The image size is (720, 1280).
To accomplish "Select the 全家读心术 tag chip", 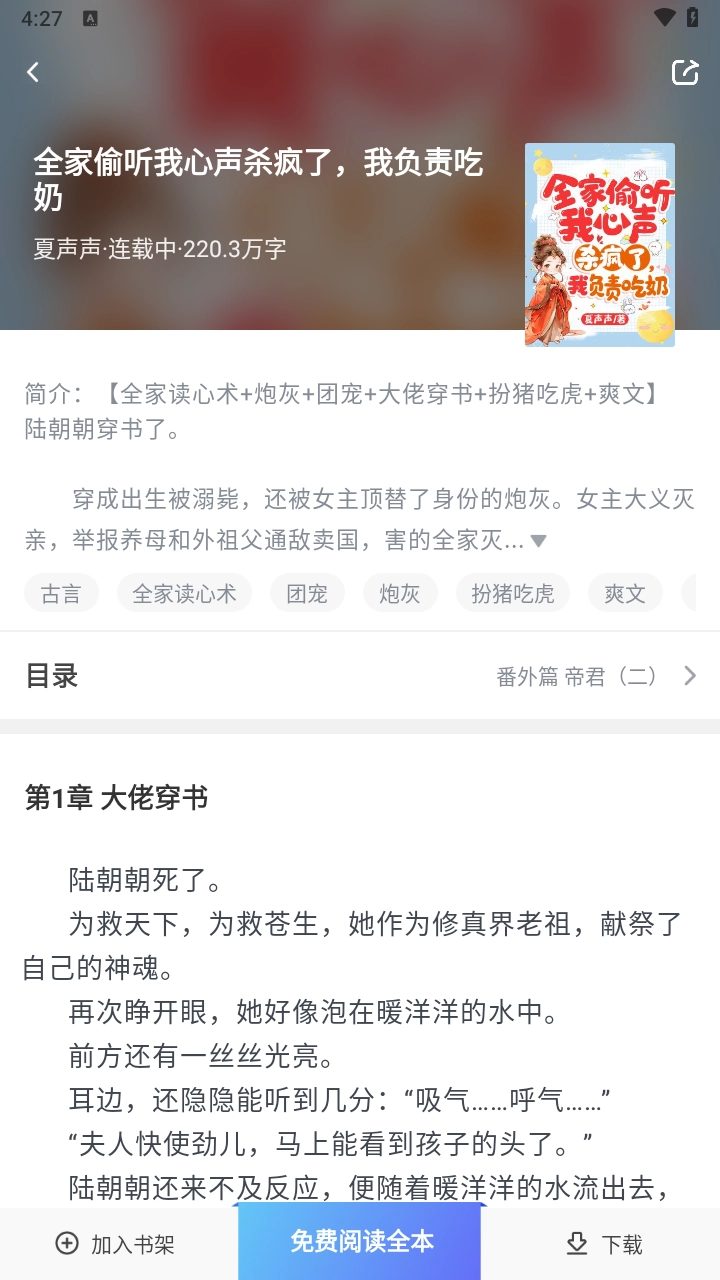I will coord(184,593).
